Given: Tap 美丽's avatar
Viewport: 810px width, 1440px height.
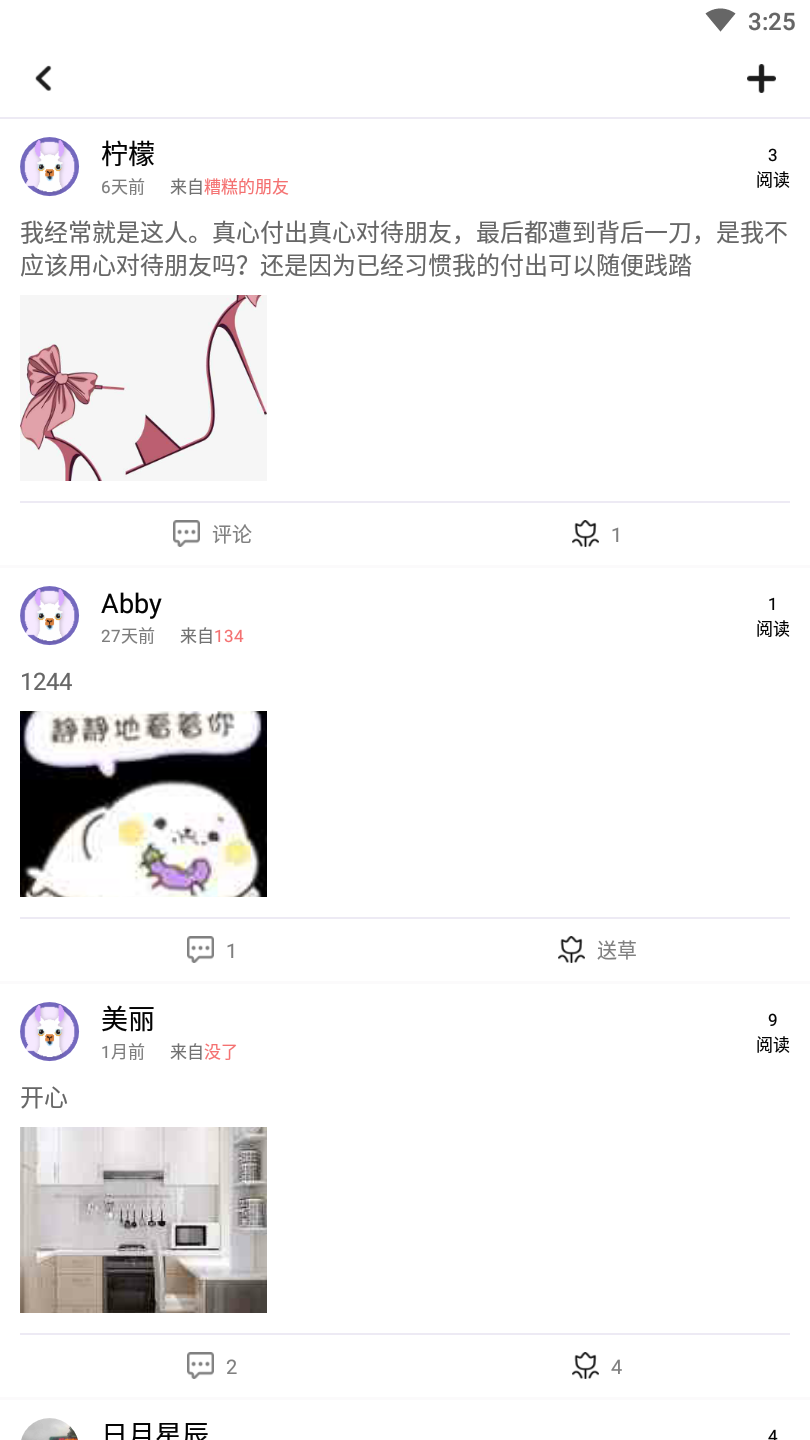Looking at the screenshot, I should (x=49, y=1033).
